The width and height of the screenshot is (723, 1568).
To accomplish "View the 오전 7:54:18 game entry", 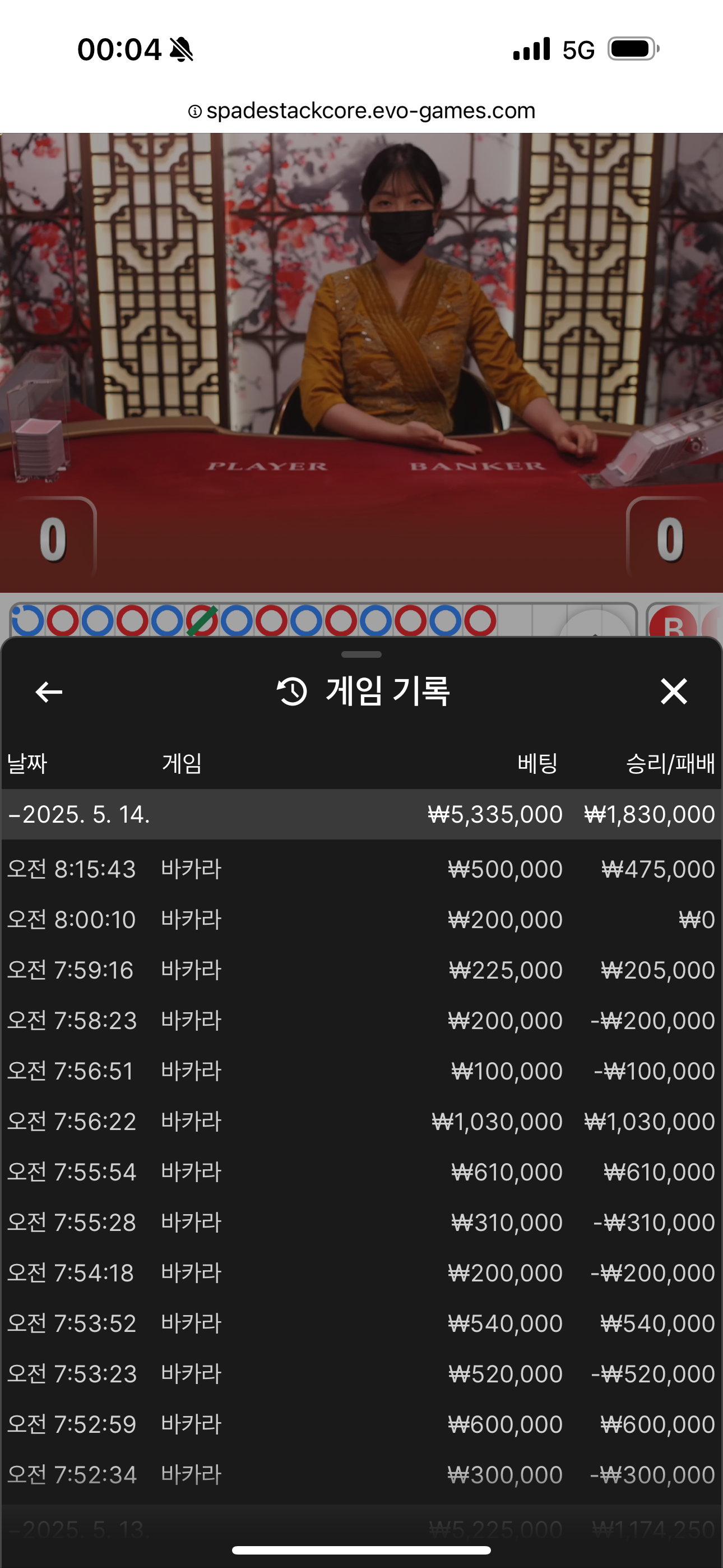I will point(361,1274).
